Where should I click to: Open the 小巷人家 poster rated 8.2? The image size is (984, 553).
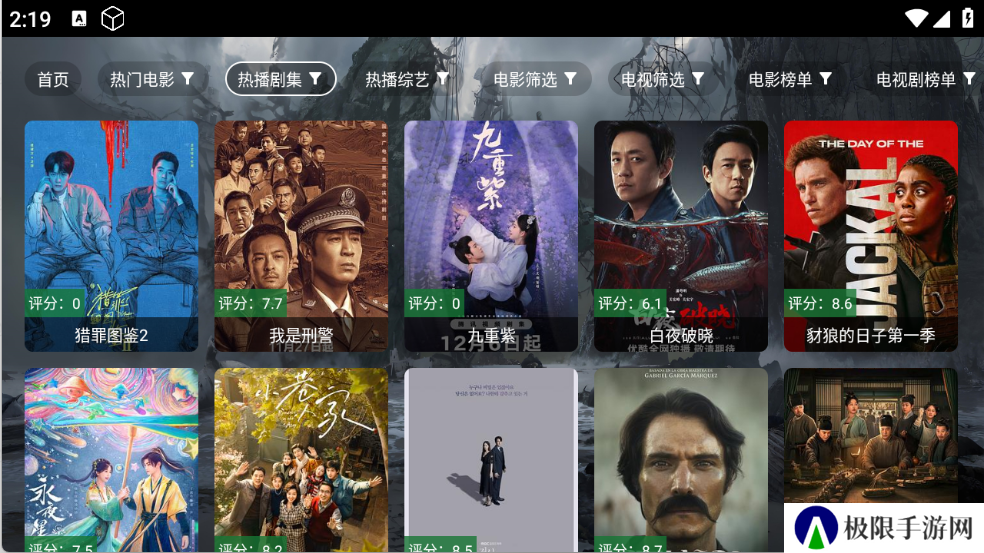(301, 460)
